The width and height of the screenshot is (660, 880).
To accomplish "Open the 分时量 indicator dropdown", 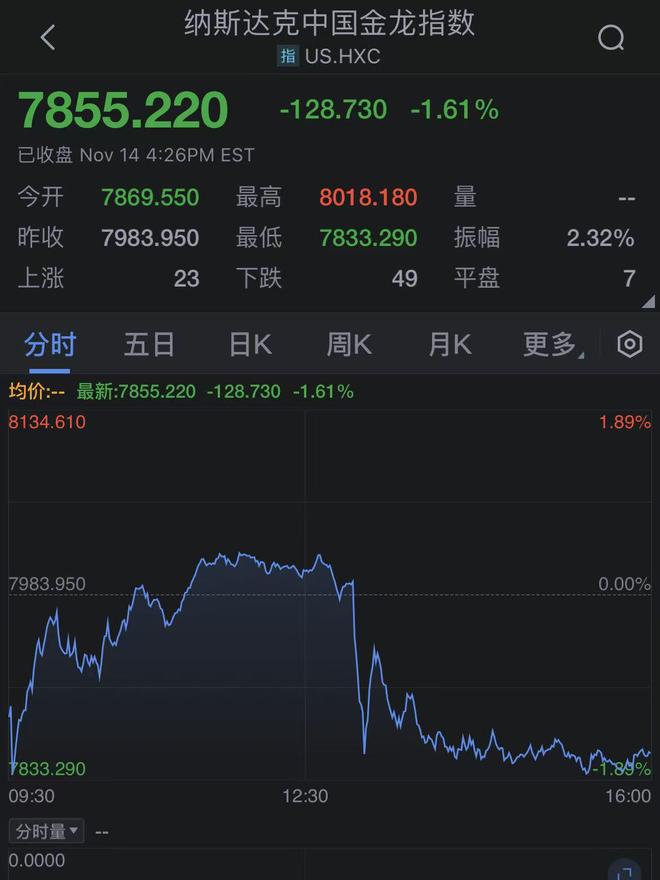I will pos(47,831).
